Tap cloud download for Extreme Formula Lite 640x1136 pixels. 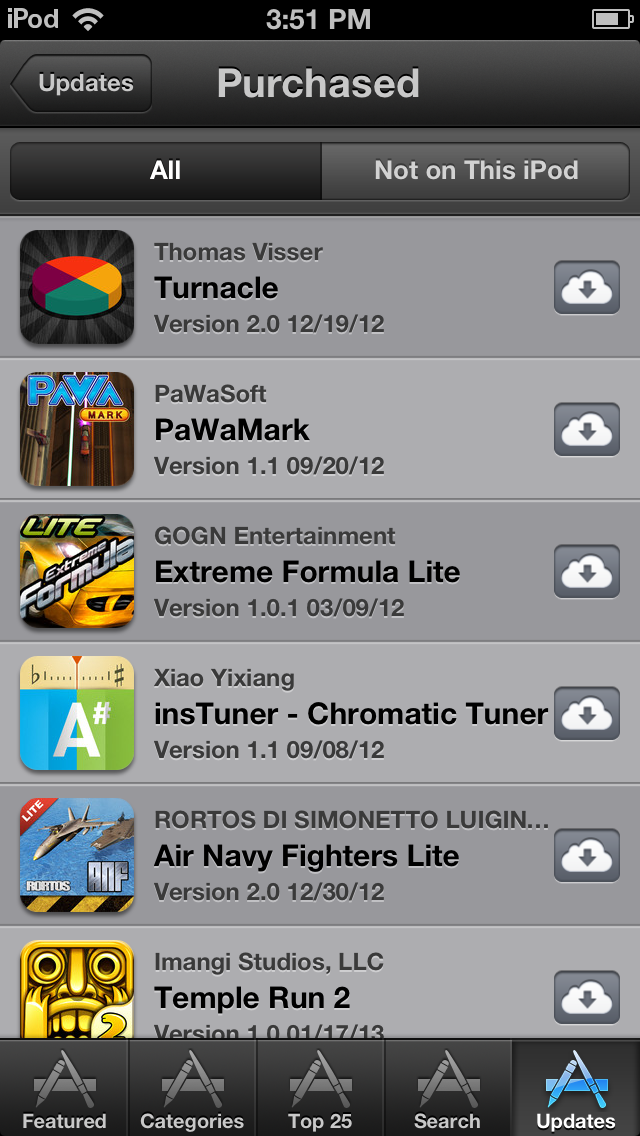tap(587, 572)
